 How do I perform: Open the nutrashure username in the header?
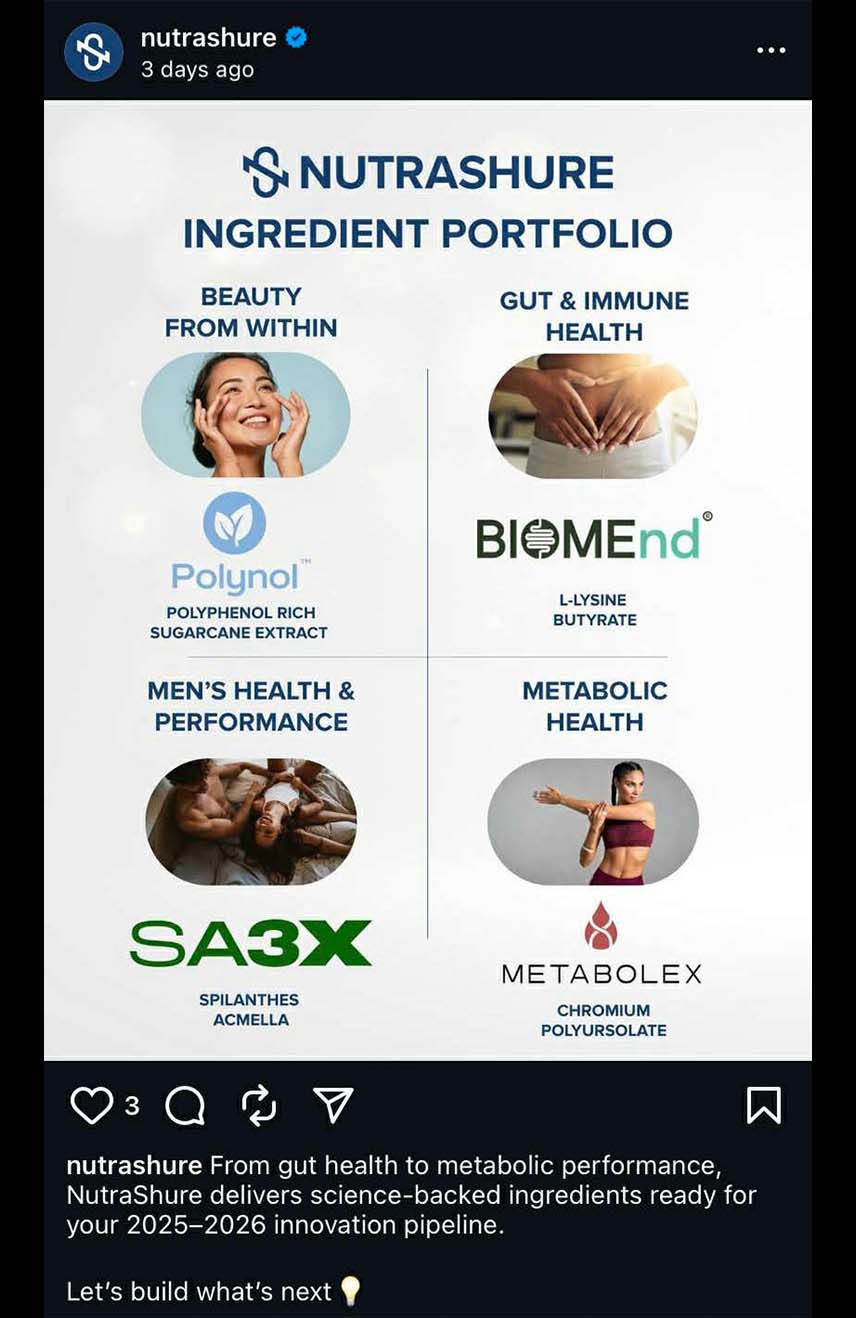pyautogui.click(x=208, y=38)
